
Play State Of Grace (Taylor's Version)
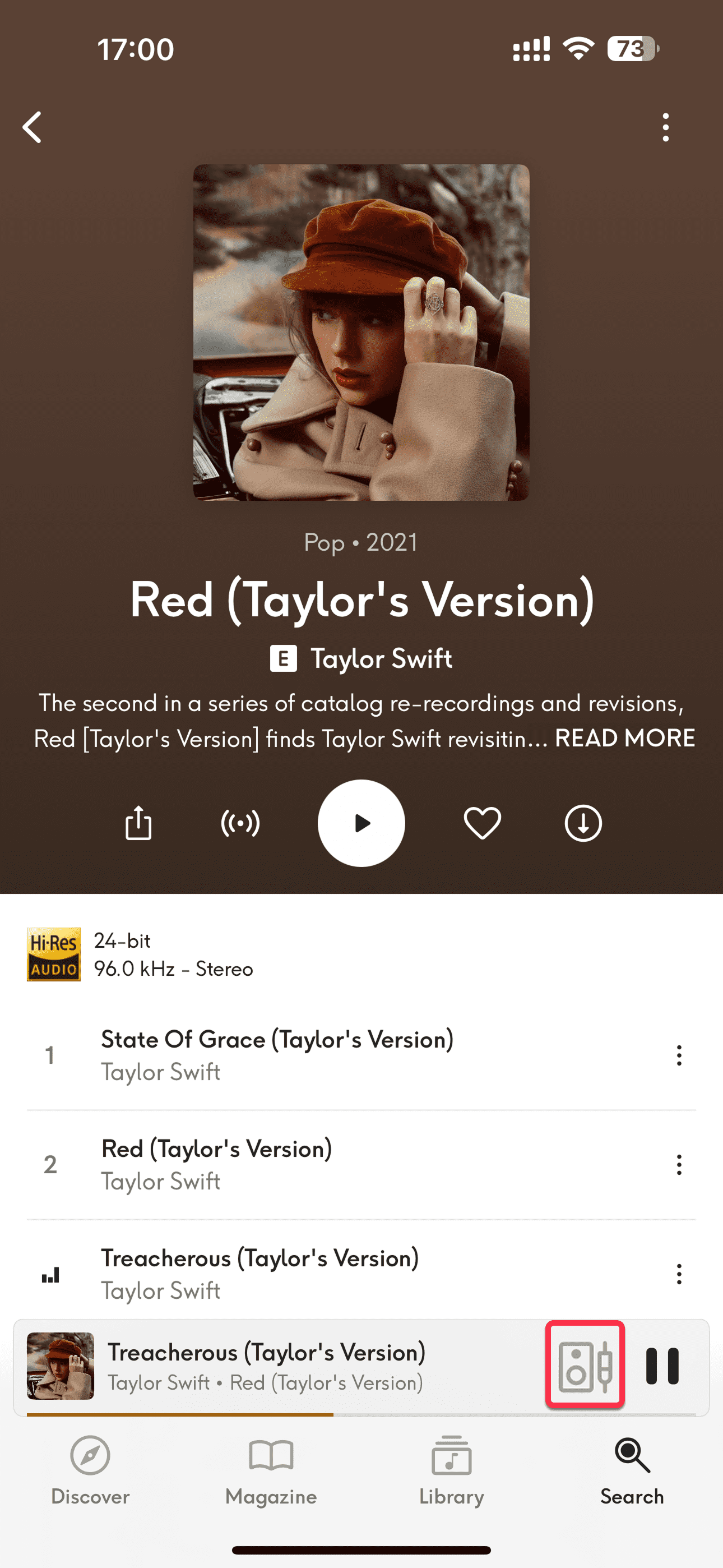point(277,1054)
